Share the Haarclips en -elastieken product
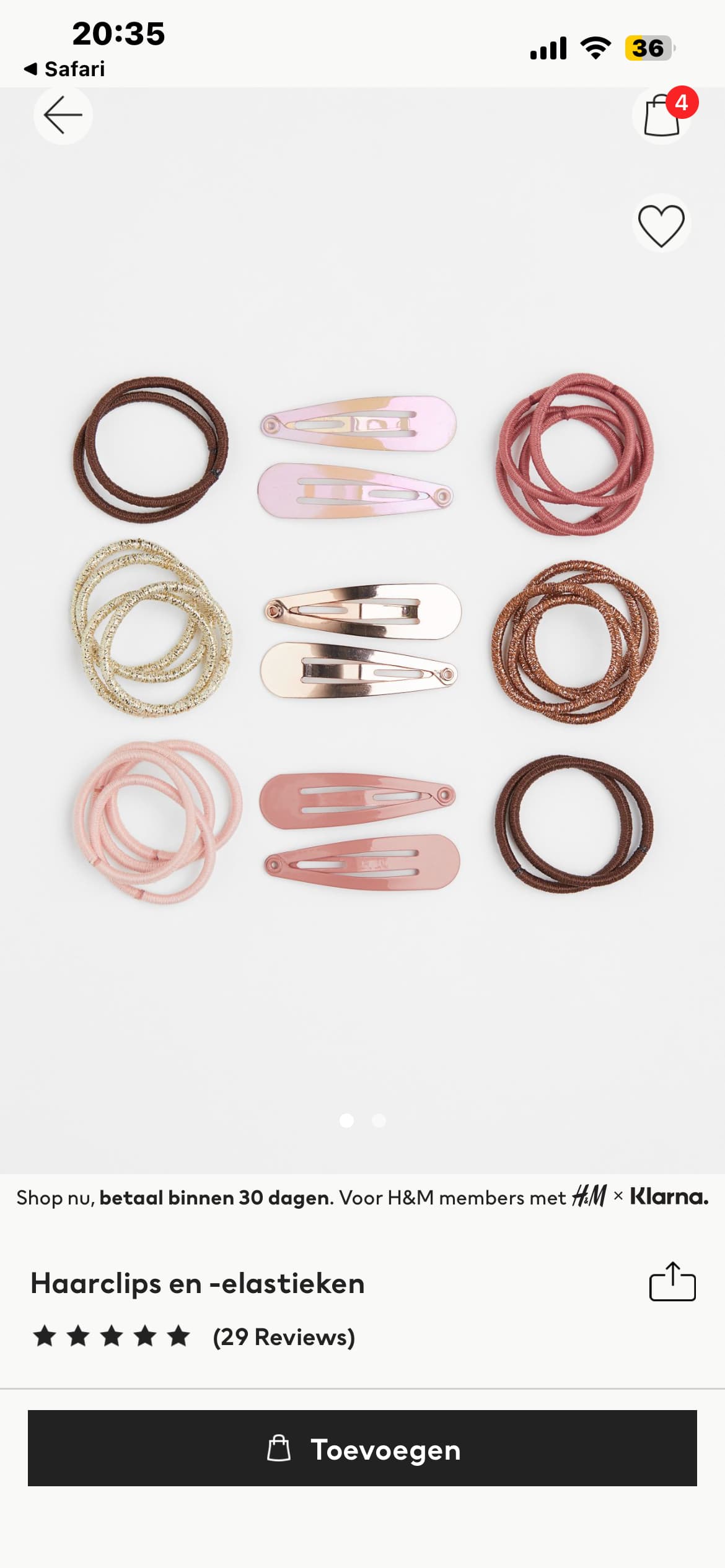Image resolution: width=725 pixels, height=1568 pixels. [672, 1282]
